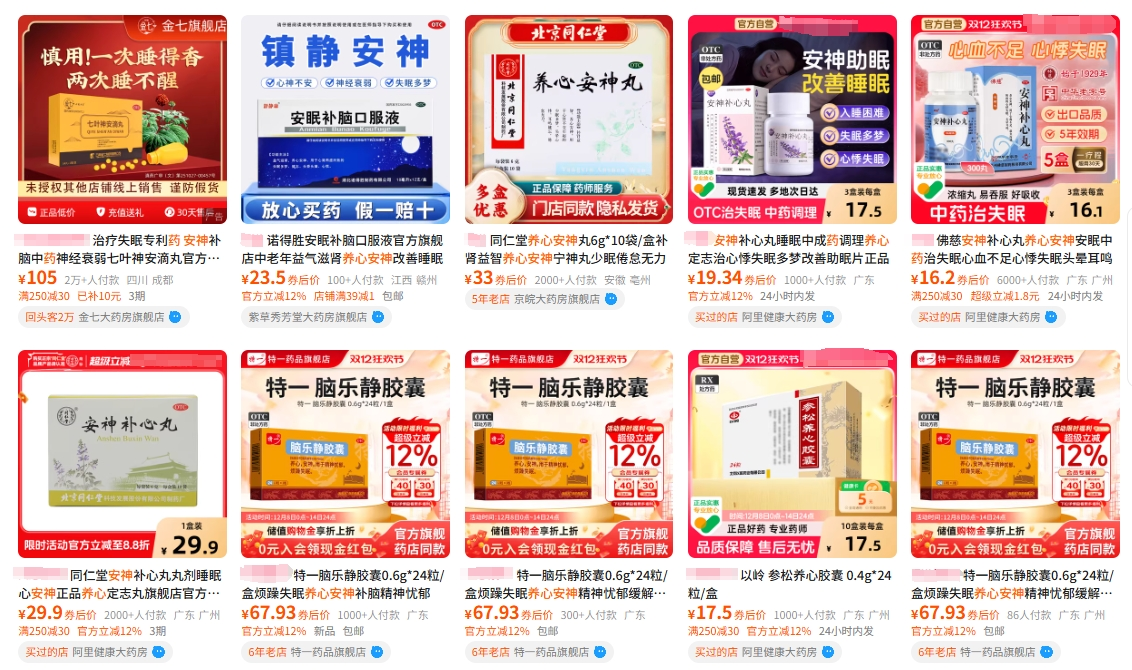This screenshot has height=670, width=1132.
Task: Open the 特一脑乐静胶囊 card with 1000+人付款
Action: pyautogui.click(x=345, y=455)
